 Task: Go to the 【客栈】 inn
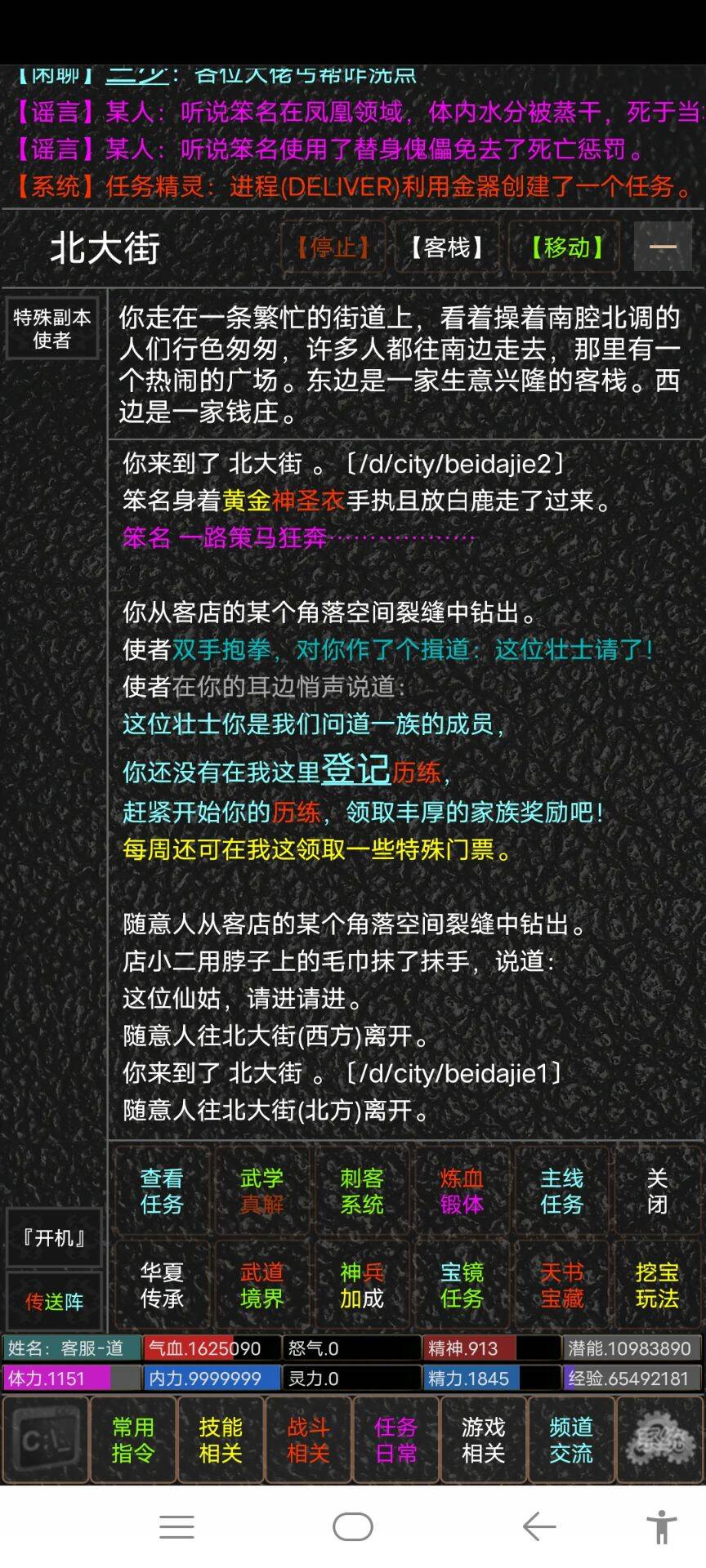[446, 247]
